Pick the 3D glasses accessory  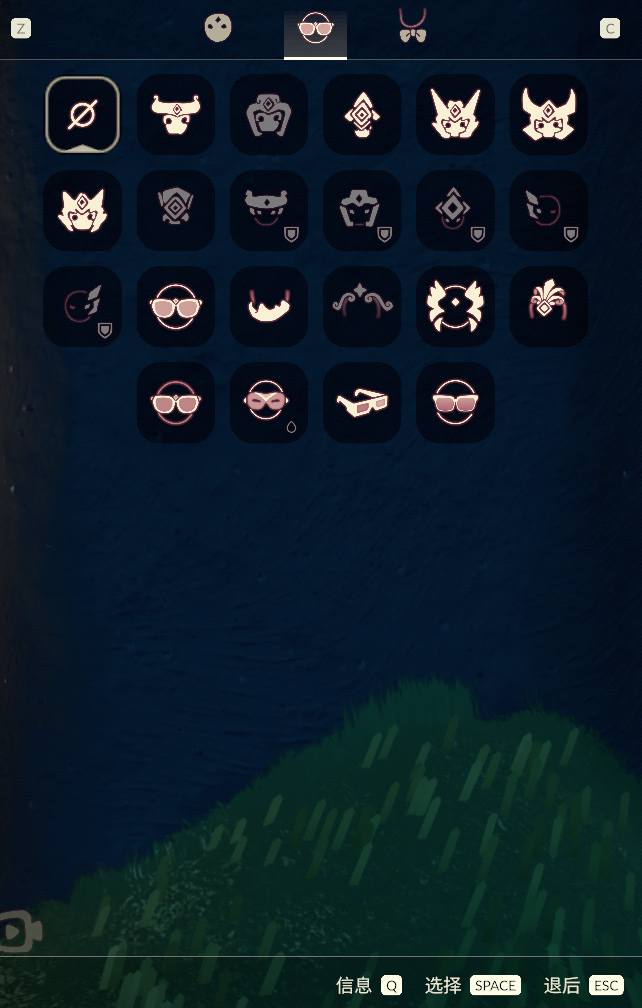pos(362,403)
